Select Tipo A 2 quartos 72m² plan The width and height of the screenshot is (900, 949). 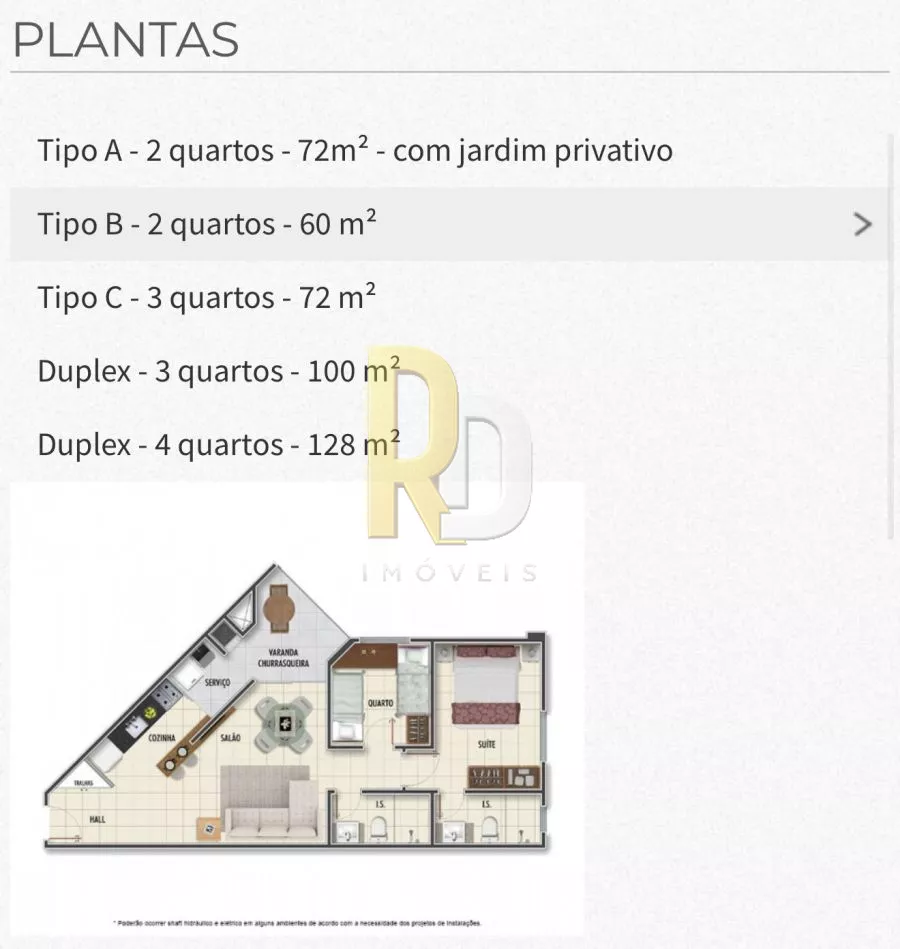coord(449,150)
